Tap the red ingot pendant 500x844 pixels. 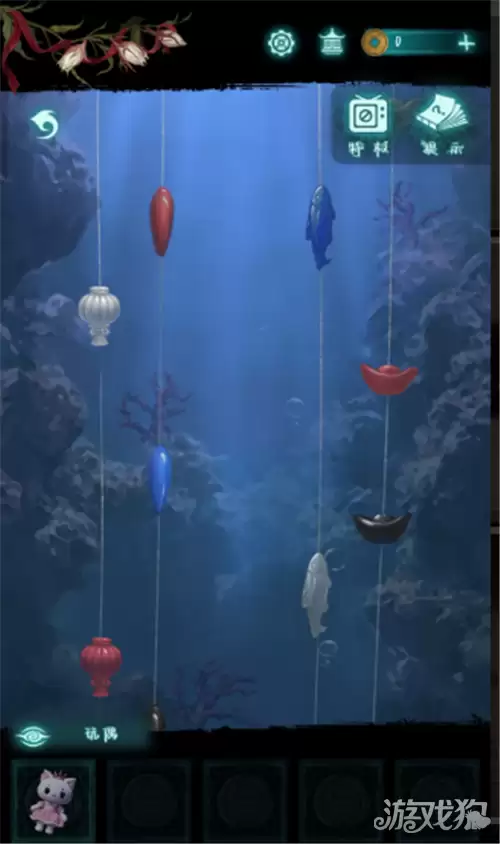(x=389, y=378)
